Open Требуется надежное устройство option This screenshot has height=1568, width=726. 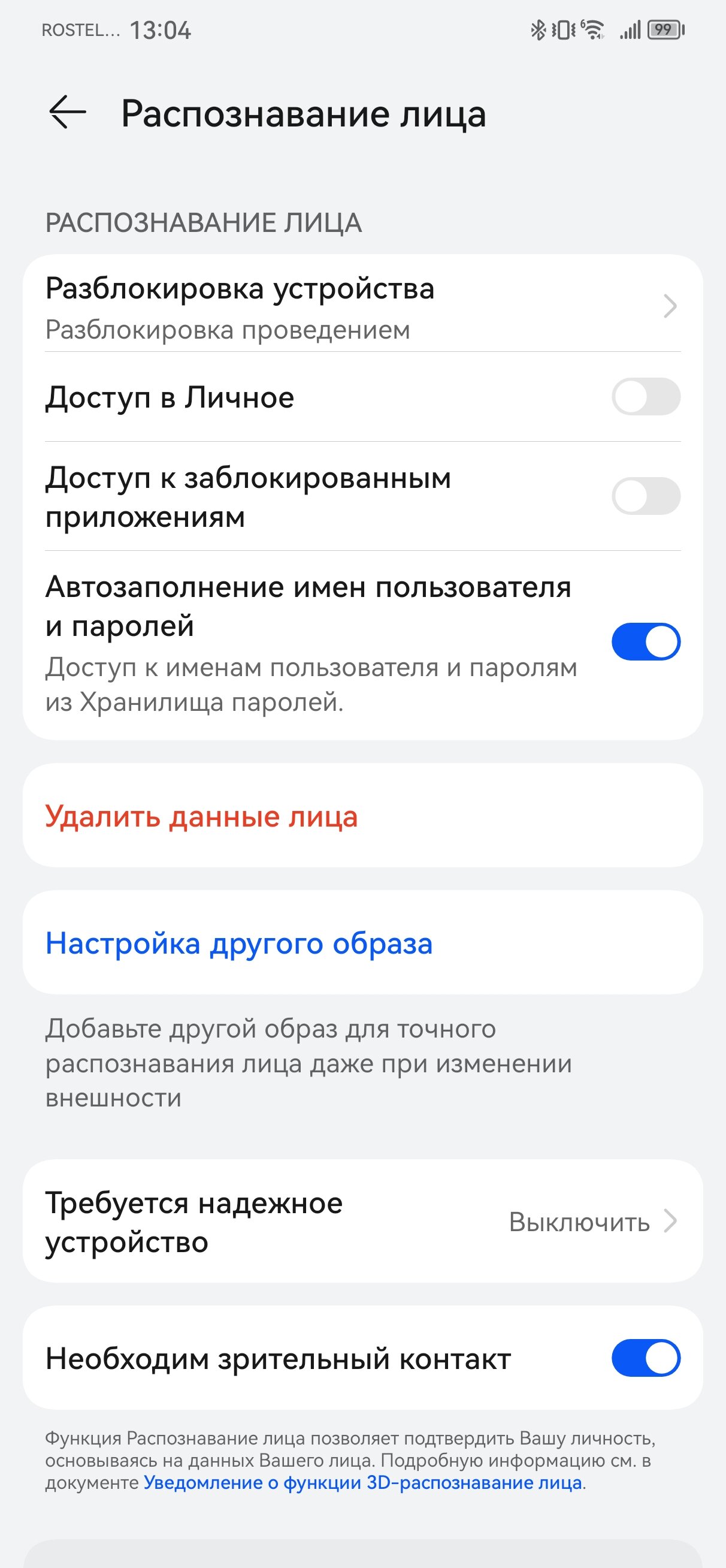coord(362,1222)
